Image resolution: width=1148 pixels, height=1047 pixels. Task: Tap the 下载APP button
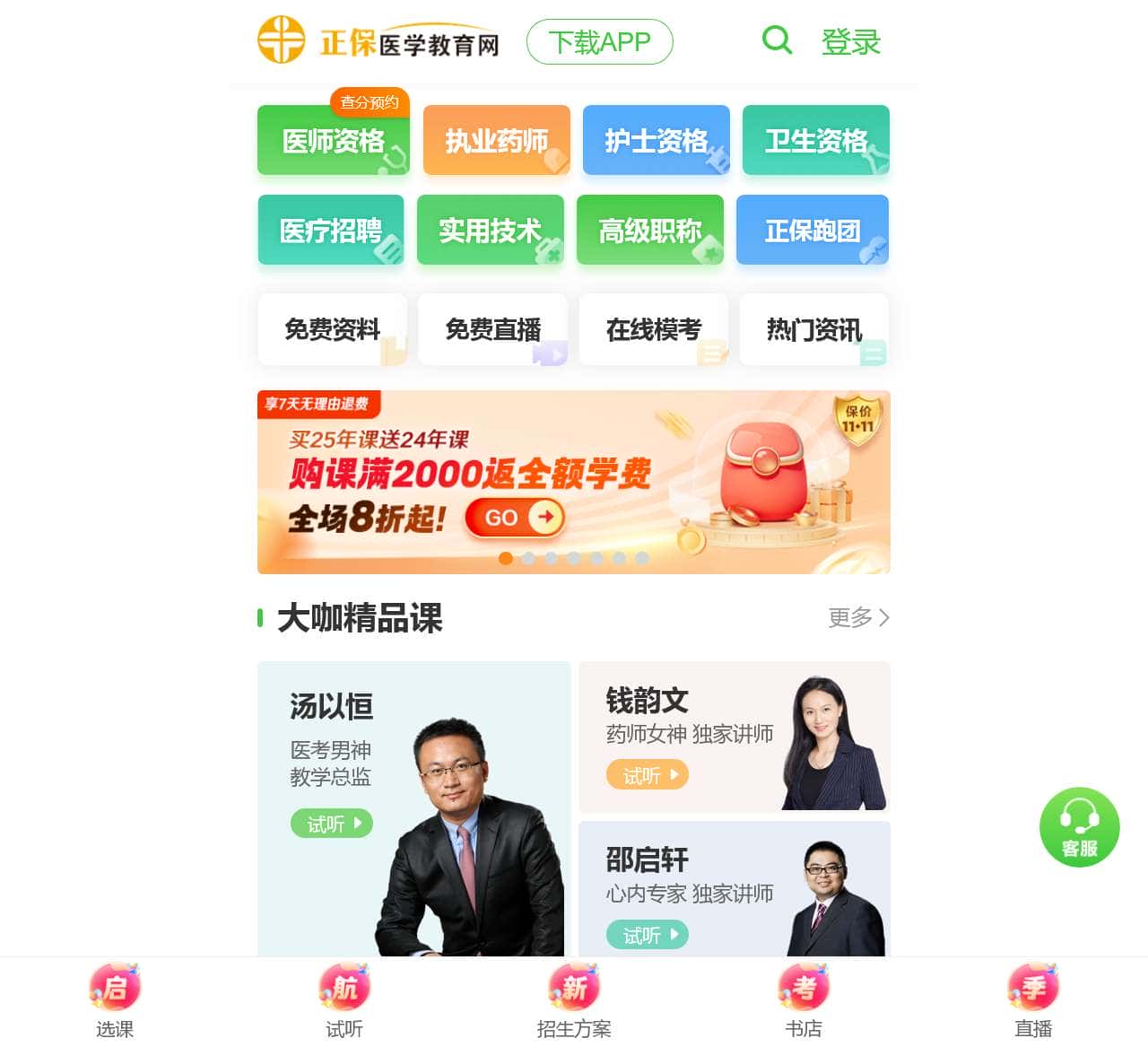pyautogui.click(x=599, y=42)
